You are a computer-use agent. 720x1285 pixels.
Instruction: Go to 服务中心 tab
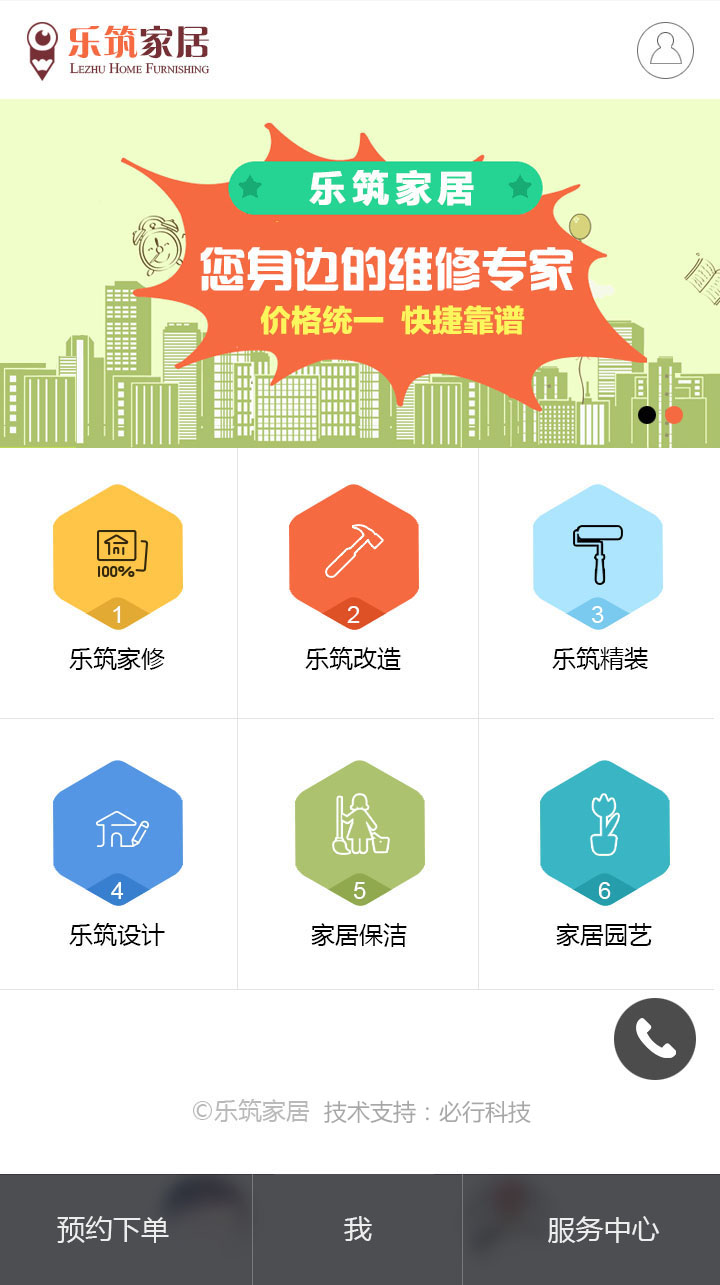[602, 1229]
